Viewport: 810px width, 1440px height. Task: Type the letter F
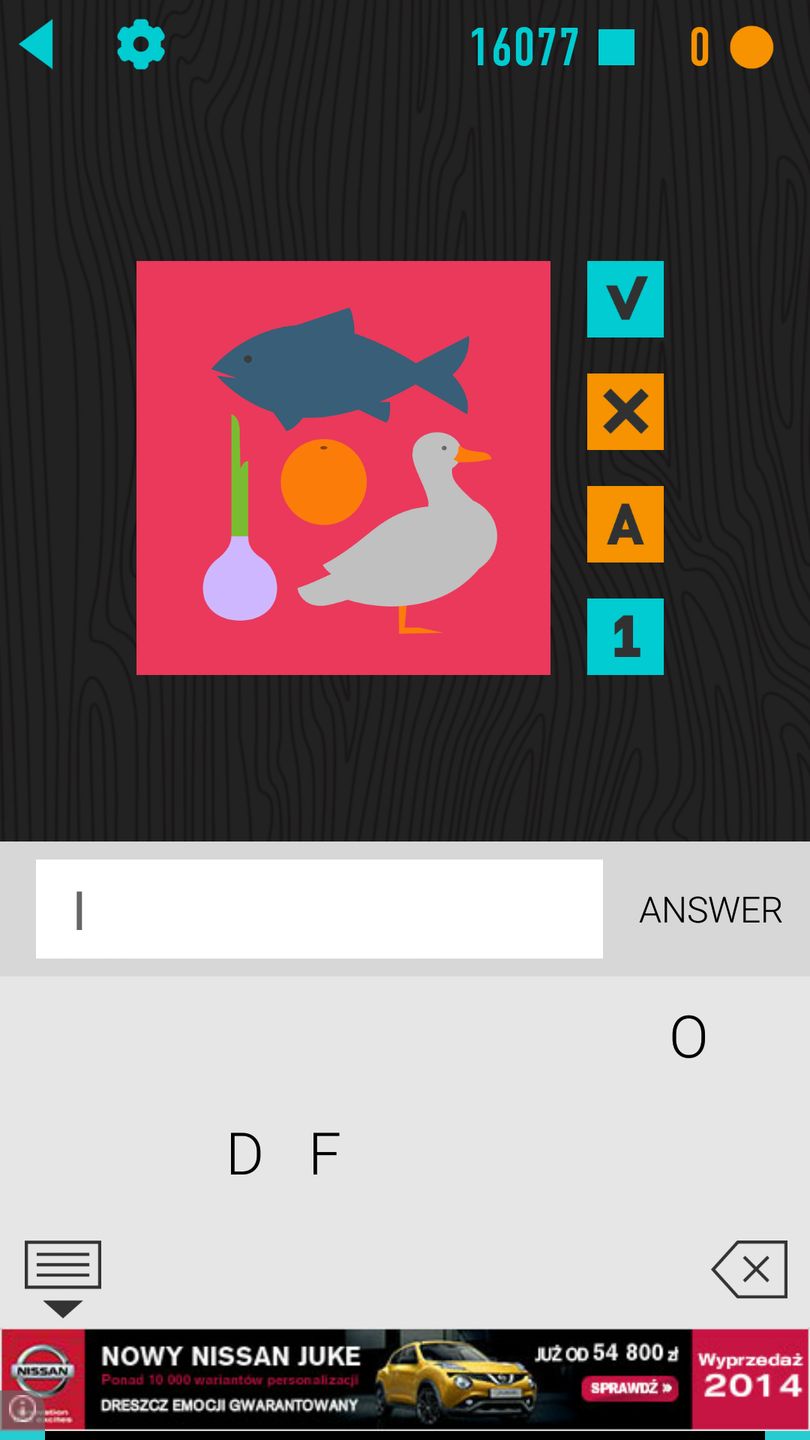[x=325, y=1155]
